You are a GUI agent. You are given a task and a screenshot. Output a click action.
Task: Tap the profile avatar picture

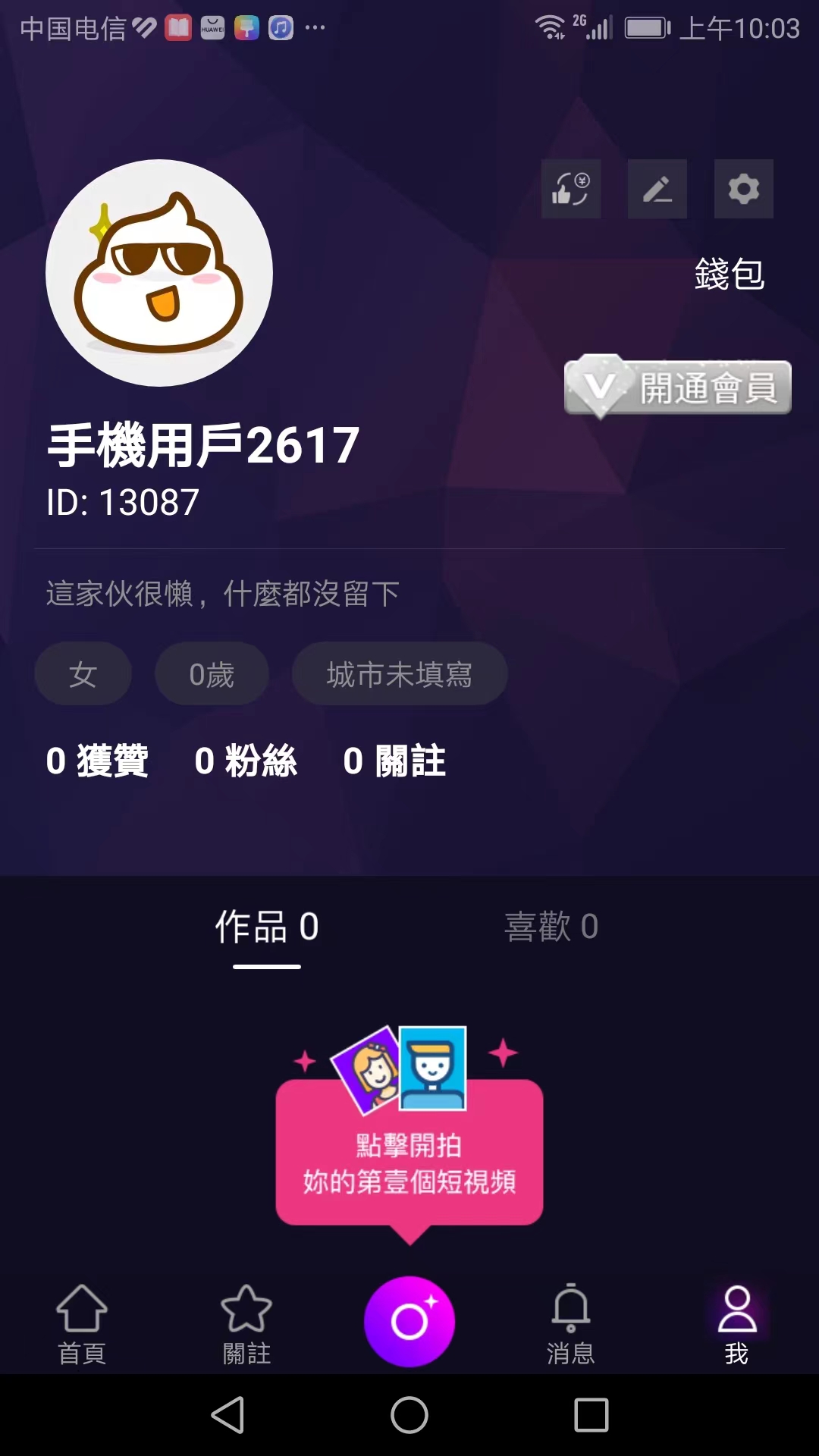pos(159,273)
